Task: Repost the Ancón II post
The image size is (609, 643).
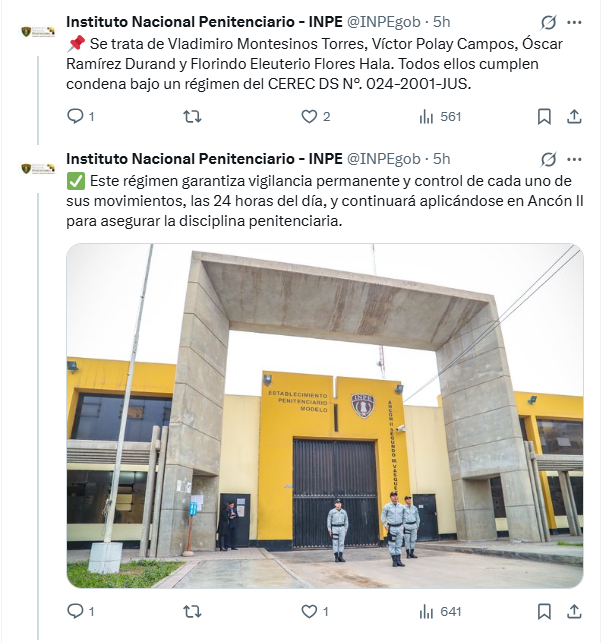Action: pos(193,610)
